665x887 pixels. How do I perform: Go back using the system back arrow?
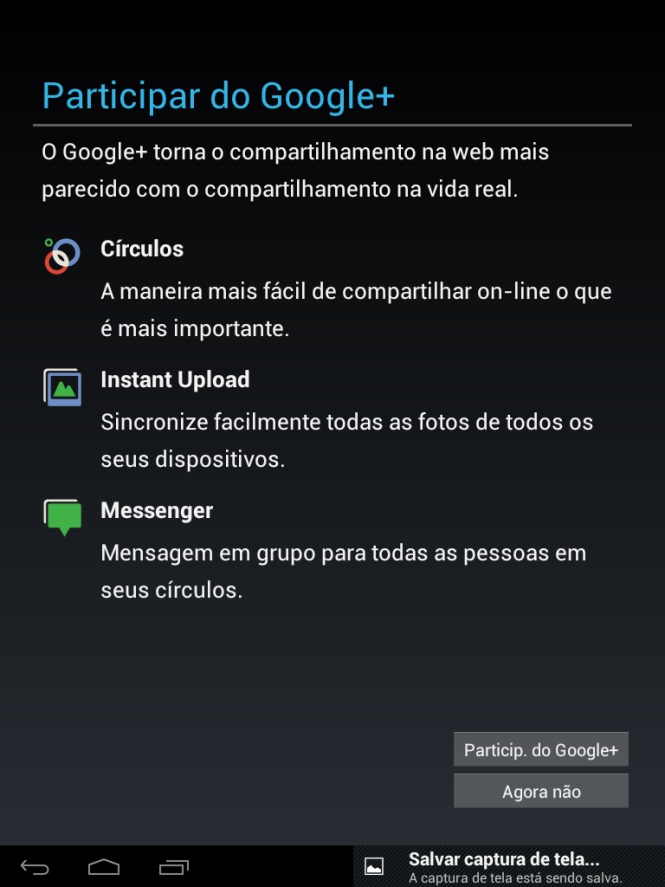(x=35, y=867)
